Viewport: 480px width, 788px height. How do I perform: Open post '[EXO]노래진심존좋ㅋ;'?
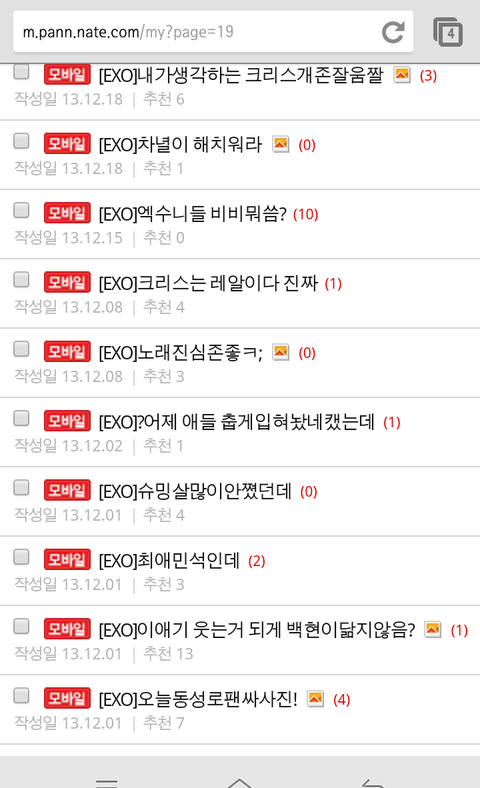click(180, 353)
